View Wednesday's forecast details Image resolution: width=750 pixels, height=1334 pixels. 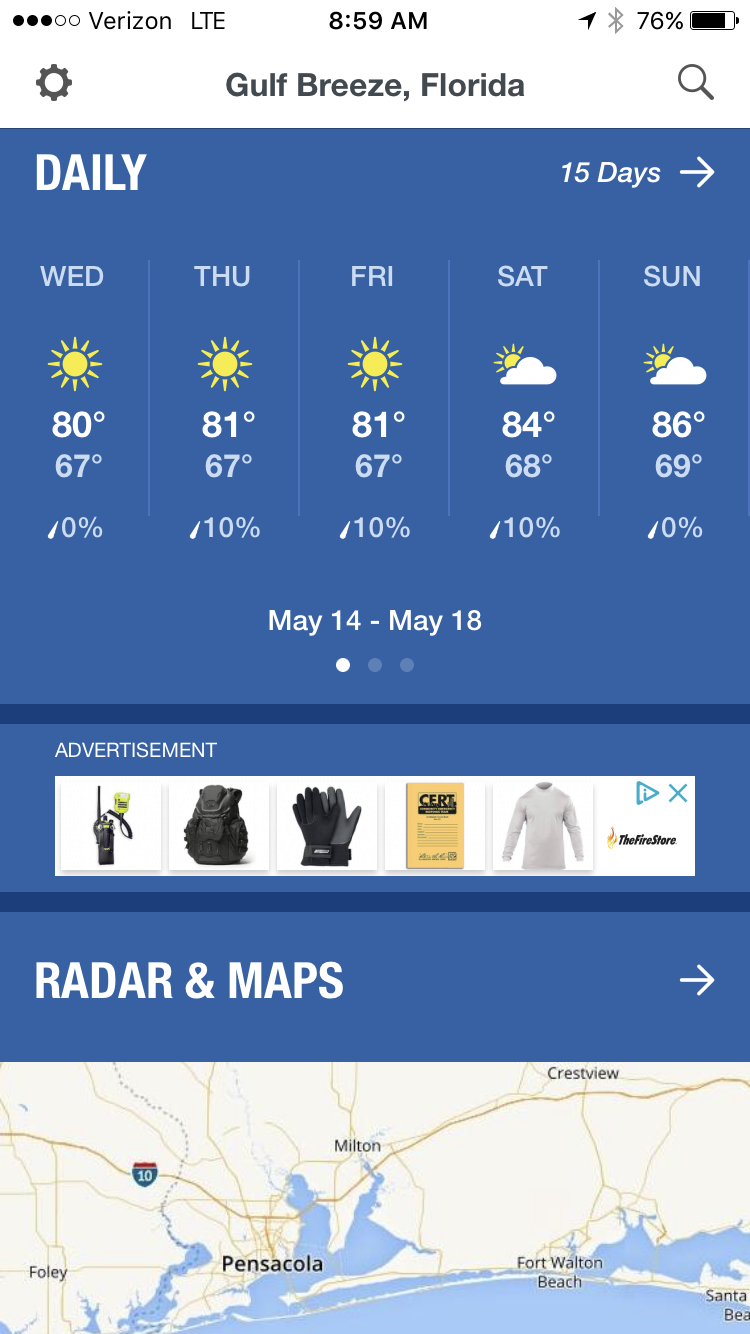(74, 400)
